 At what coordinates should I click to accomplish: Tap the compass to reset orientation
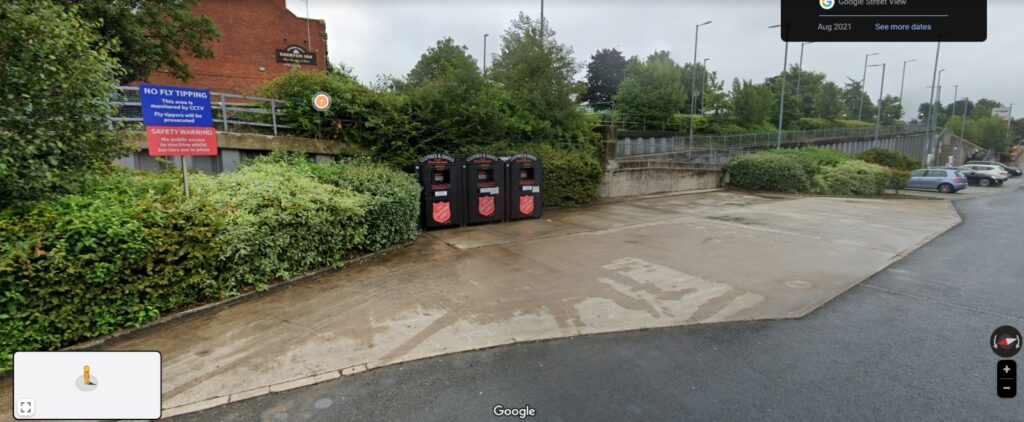click(1005, 341)
